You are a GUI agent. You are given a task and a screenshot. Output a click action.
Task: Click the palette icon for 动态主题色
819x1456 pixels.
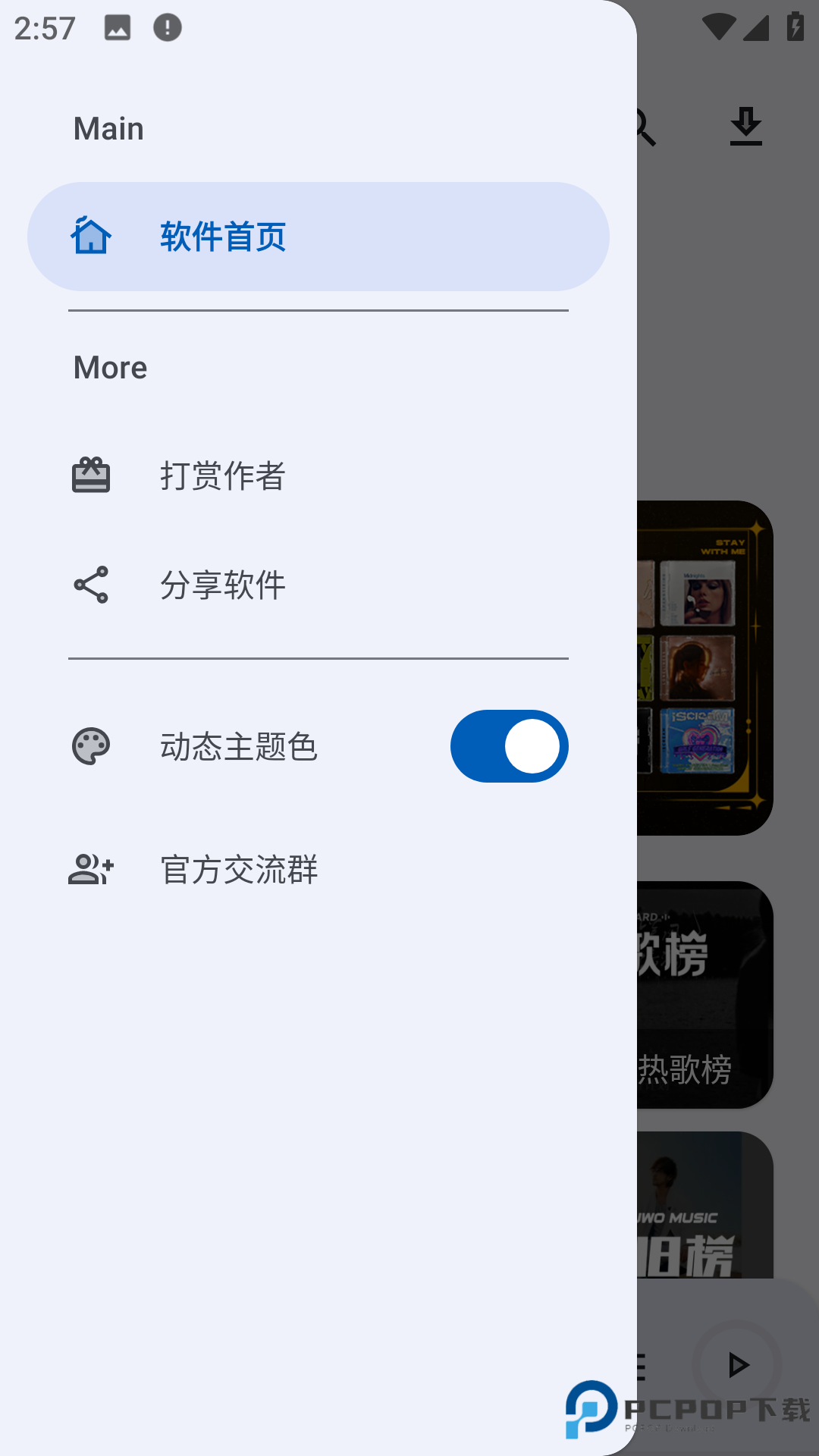91,746
